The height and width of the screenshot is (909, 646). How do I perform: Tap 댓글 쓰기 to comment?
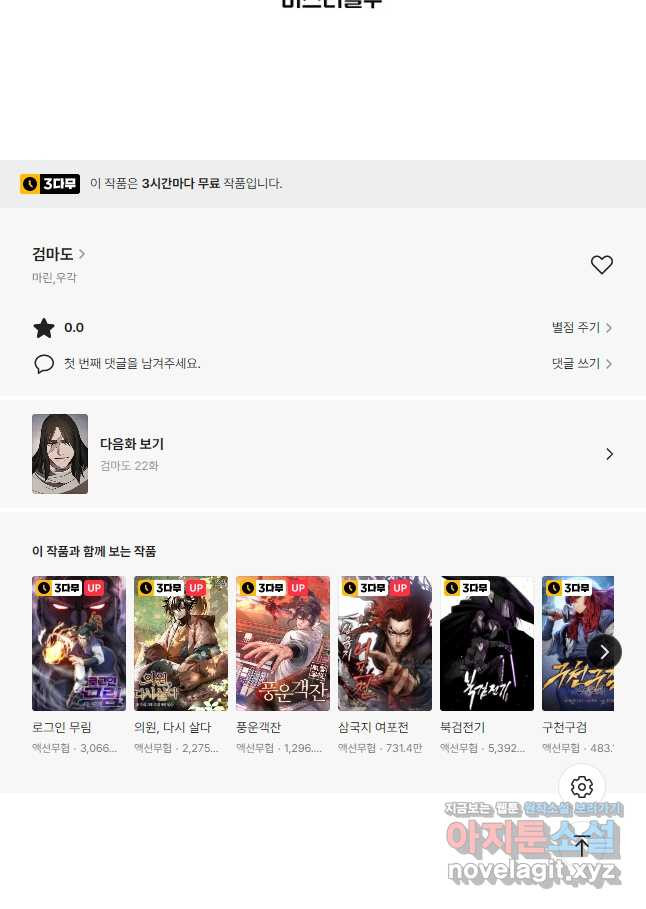click(582, 364)
